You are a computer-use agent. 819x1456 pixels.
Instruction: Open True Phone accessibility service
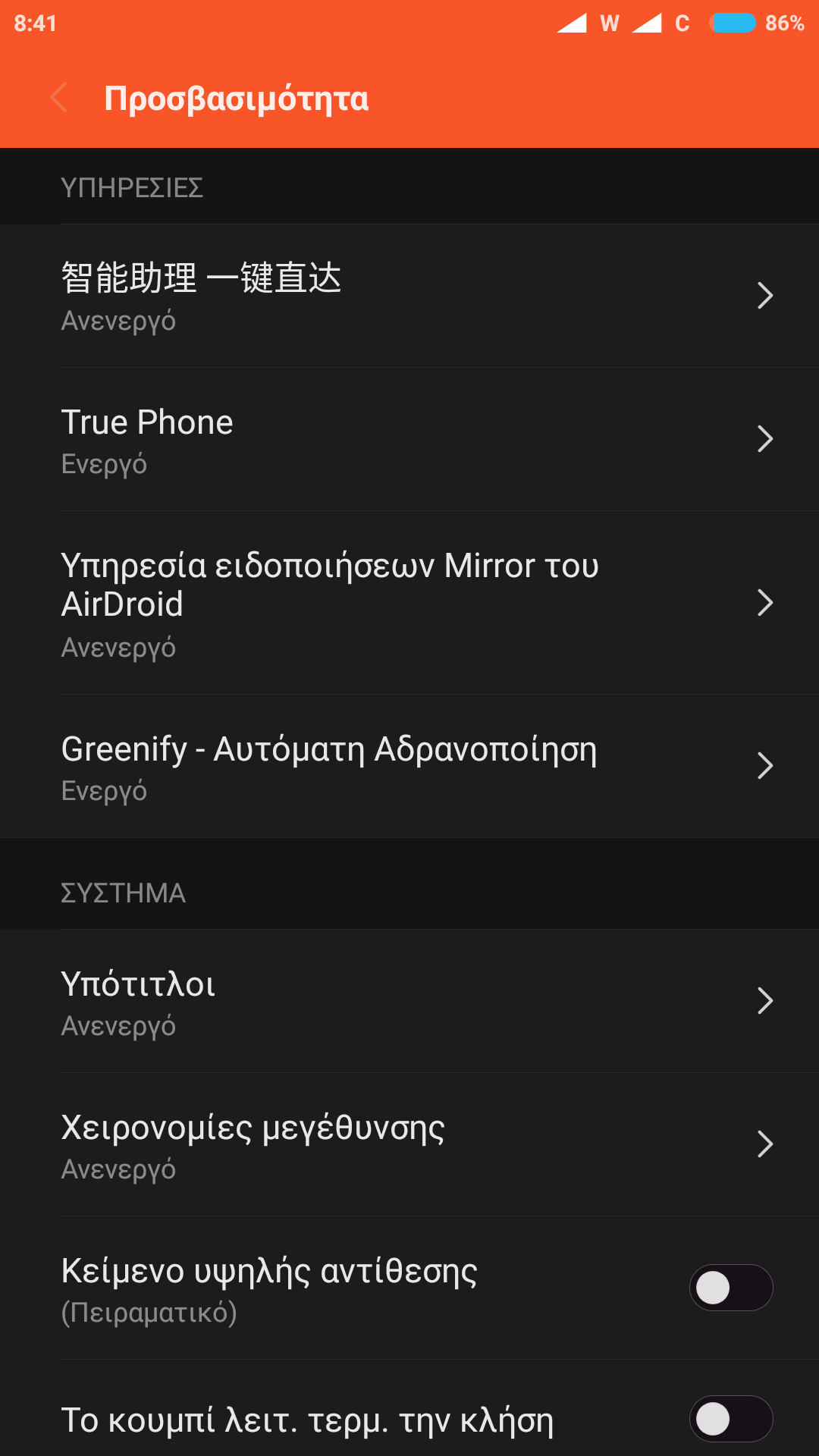pos(409,440)
